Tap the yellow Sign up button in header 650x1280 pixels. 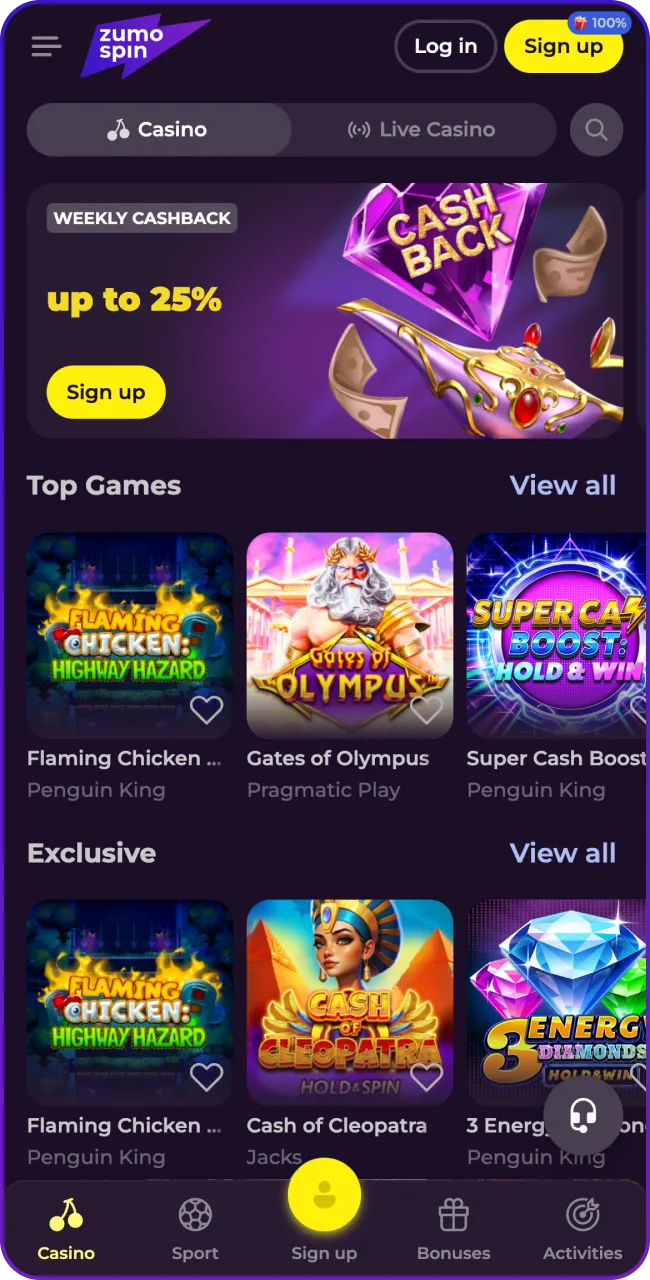coord(563,46)
